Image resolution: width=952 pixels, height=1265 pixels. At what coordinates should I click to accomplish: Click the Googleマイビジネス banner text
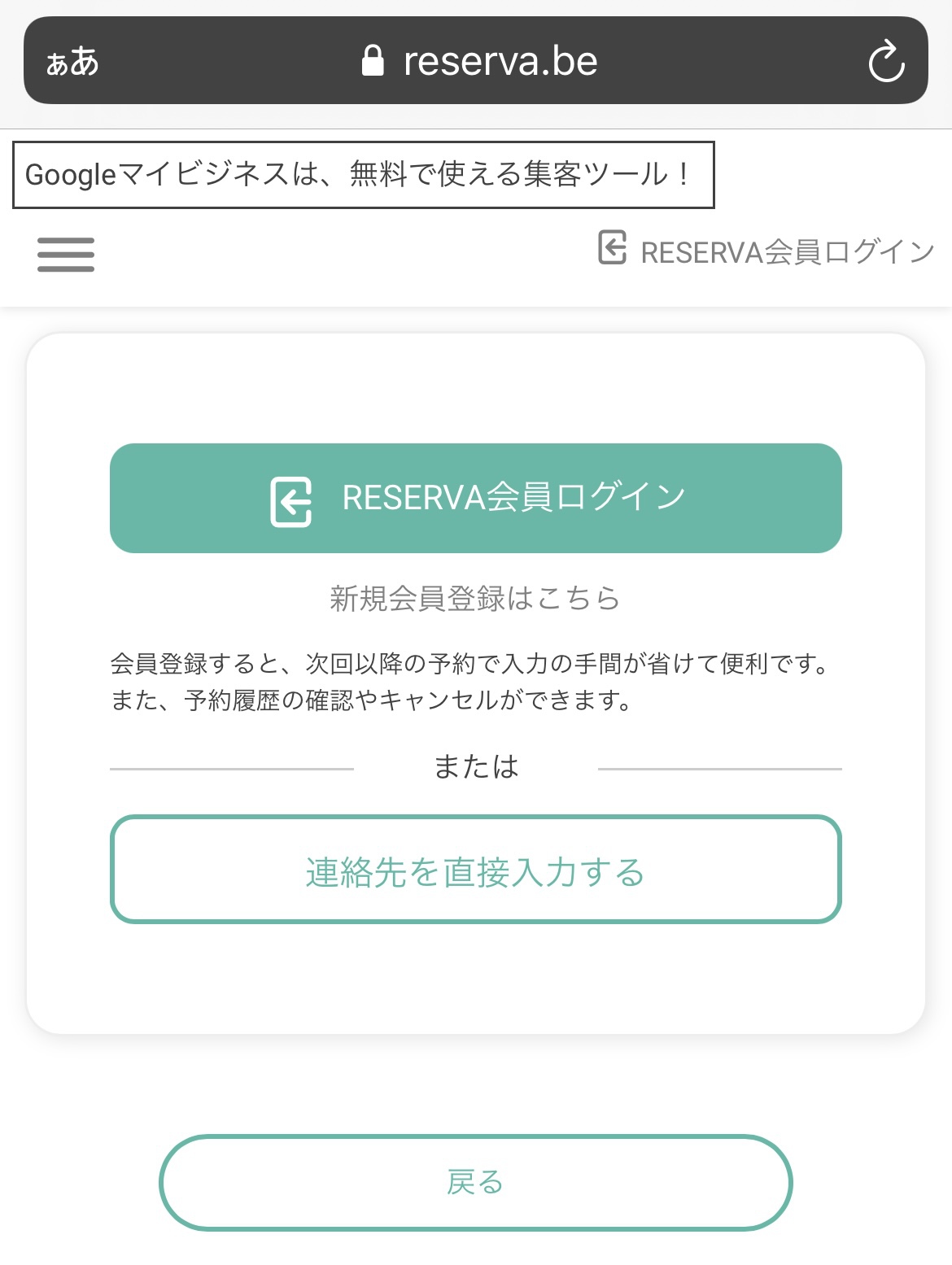click(x=357, y=172)
